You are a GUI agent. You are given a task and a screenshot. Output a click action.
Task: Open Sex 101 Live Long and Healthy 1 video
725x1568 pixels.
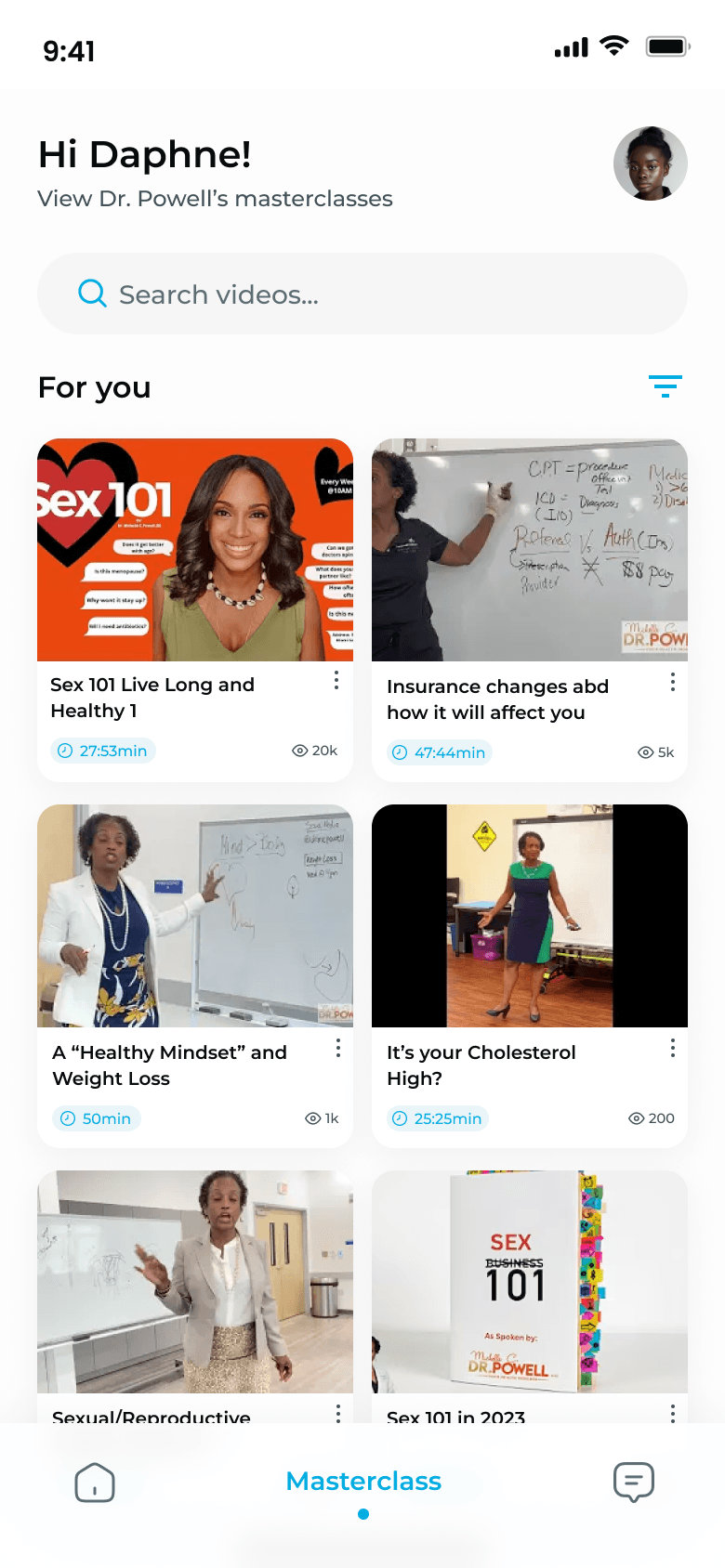click(195, 550)
